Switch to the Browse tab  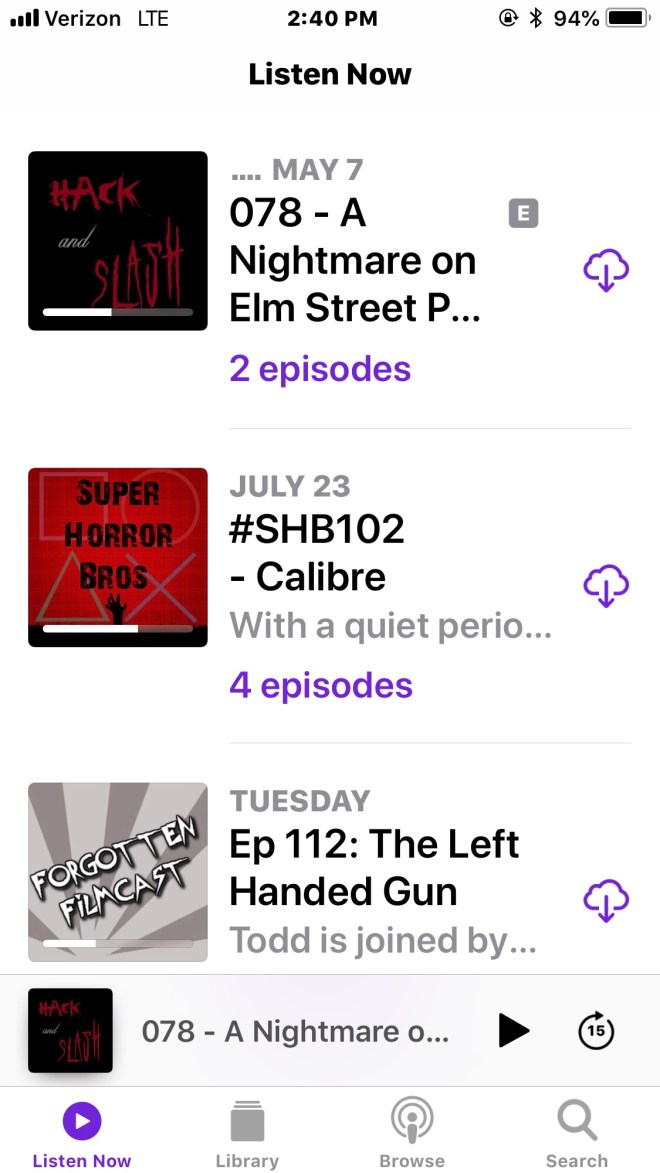pos(412,1133)
